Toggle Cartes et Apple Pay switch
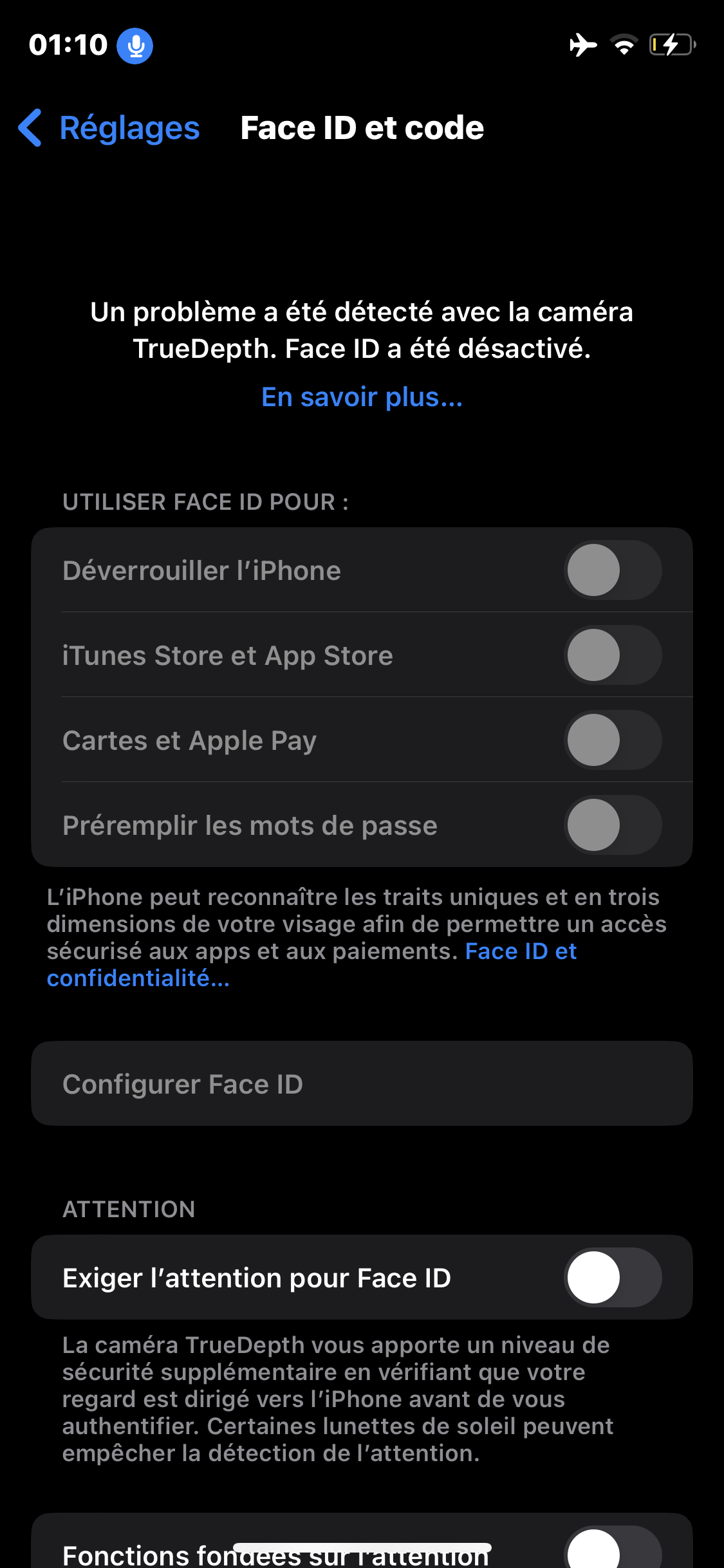Screen dimensions: 724x1568 tap(612, 740)
